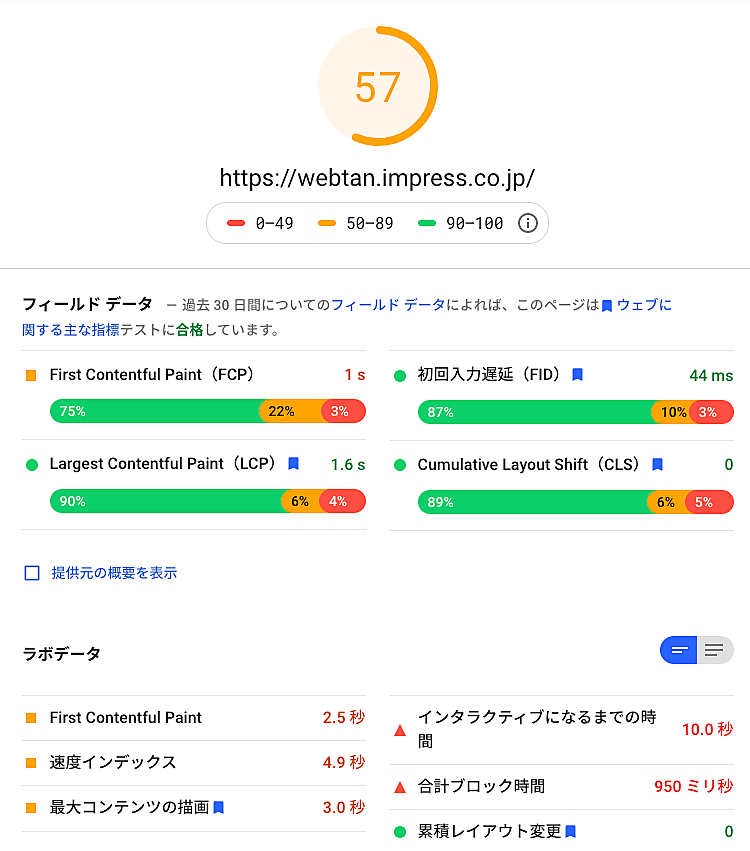
Task: Switch lab data to compact view
Action: pos(679,650)
